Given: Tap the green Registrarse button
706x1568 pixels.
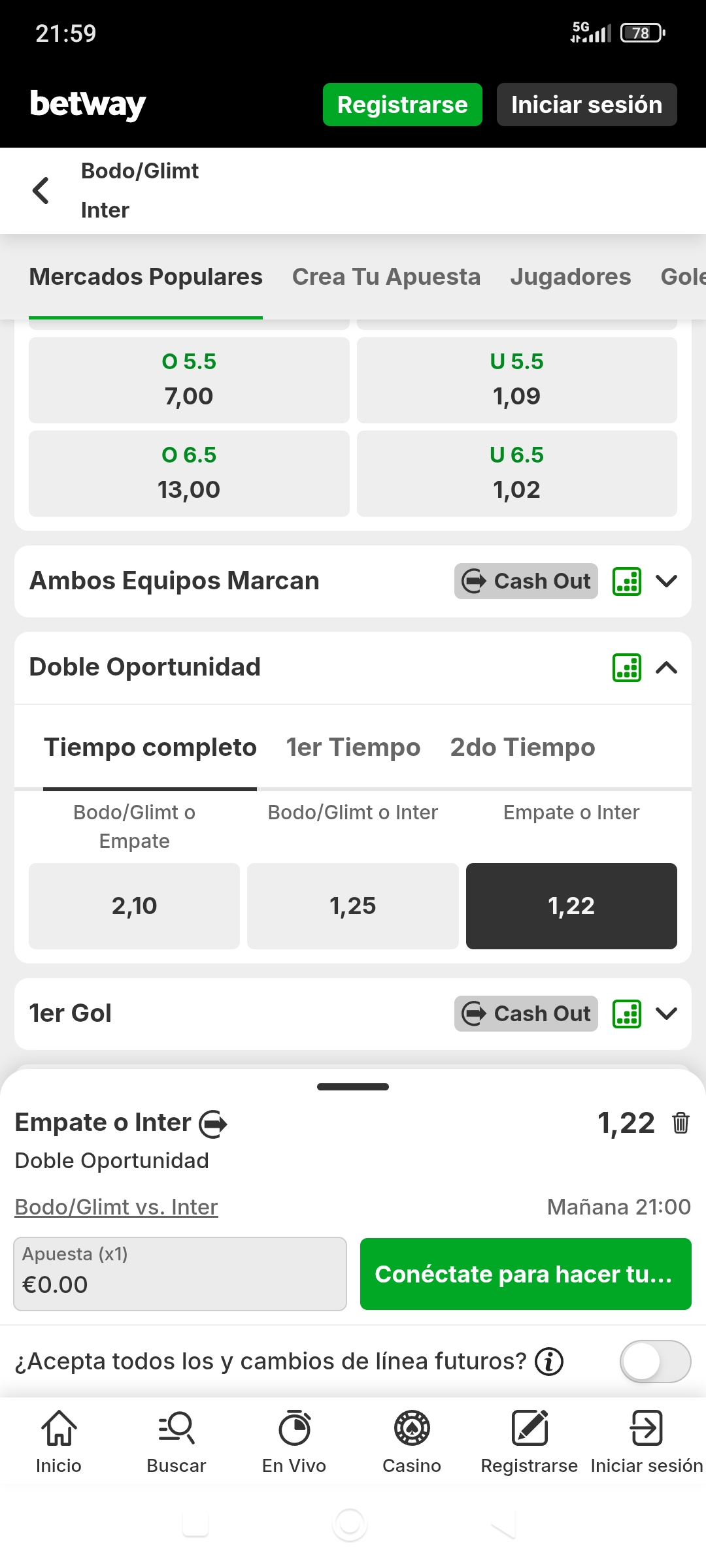Looking at the screenshot, I should click(402, 105).
